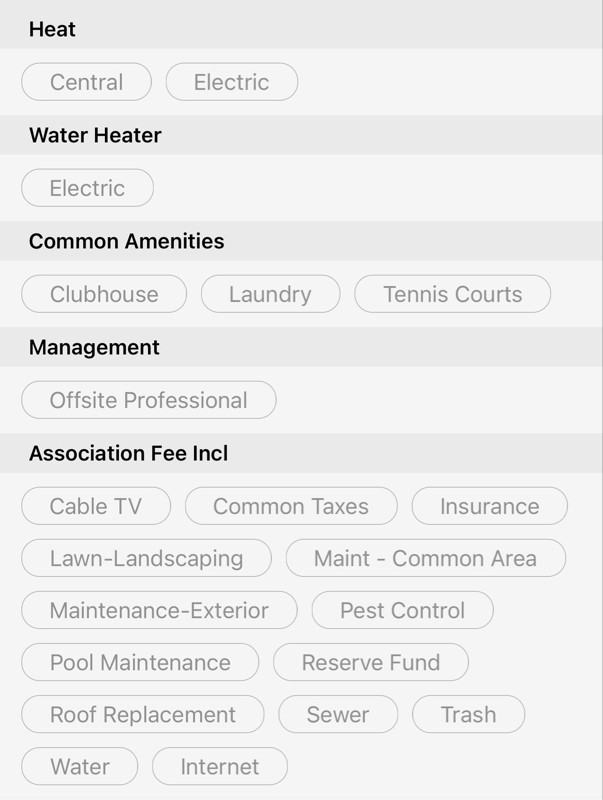
Task: Select the Roof Replacement chip
Action: 143,714
